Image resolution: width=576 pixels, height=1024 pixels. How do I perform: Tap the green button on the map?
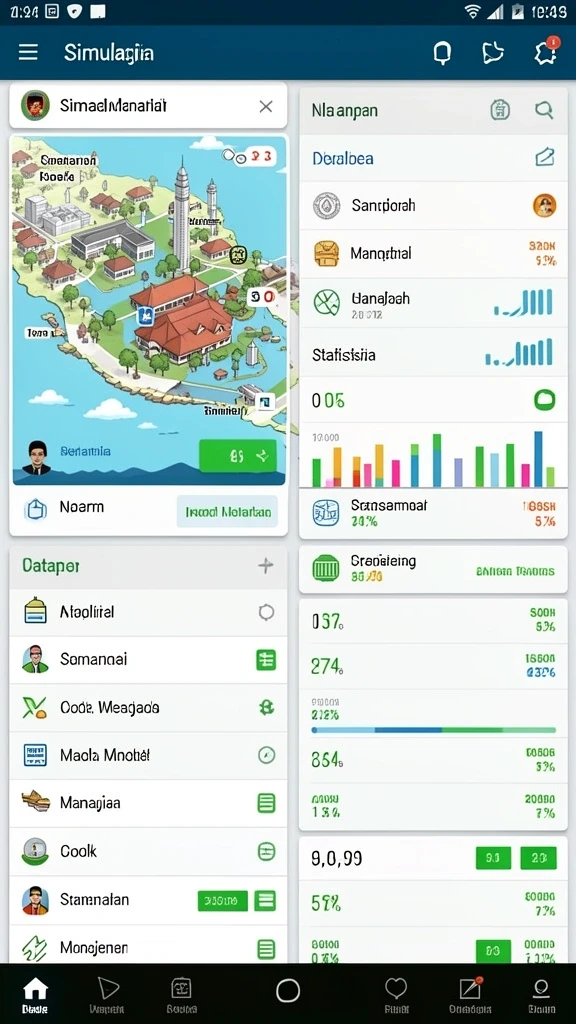pos(238,456)
